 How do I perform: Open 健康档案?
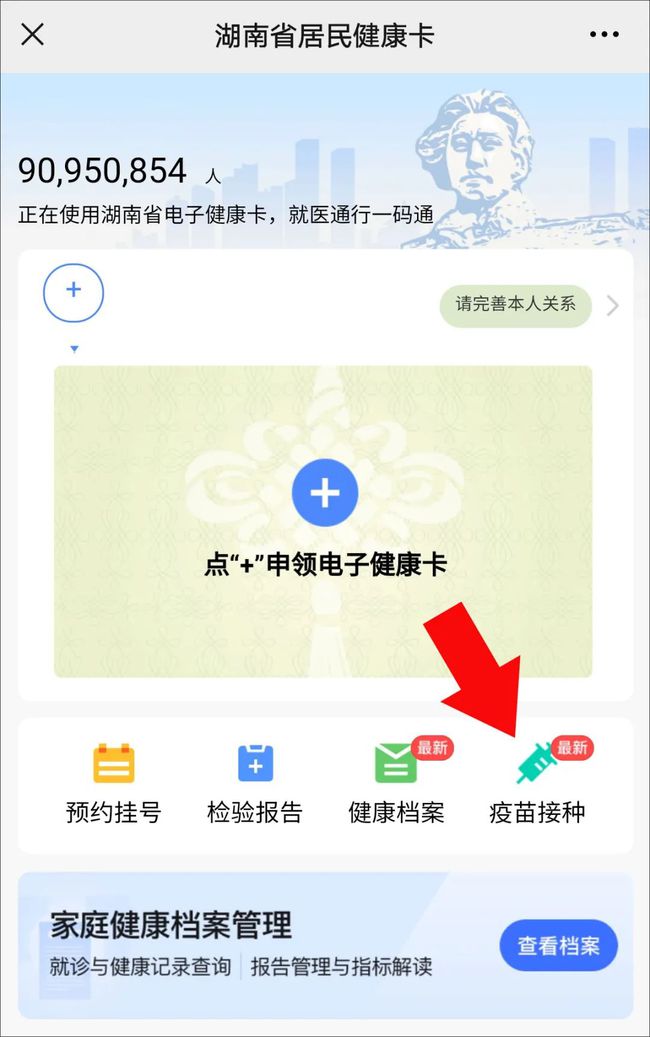[x=396, y=784]
